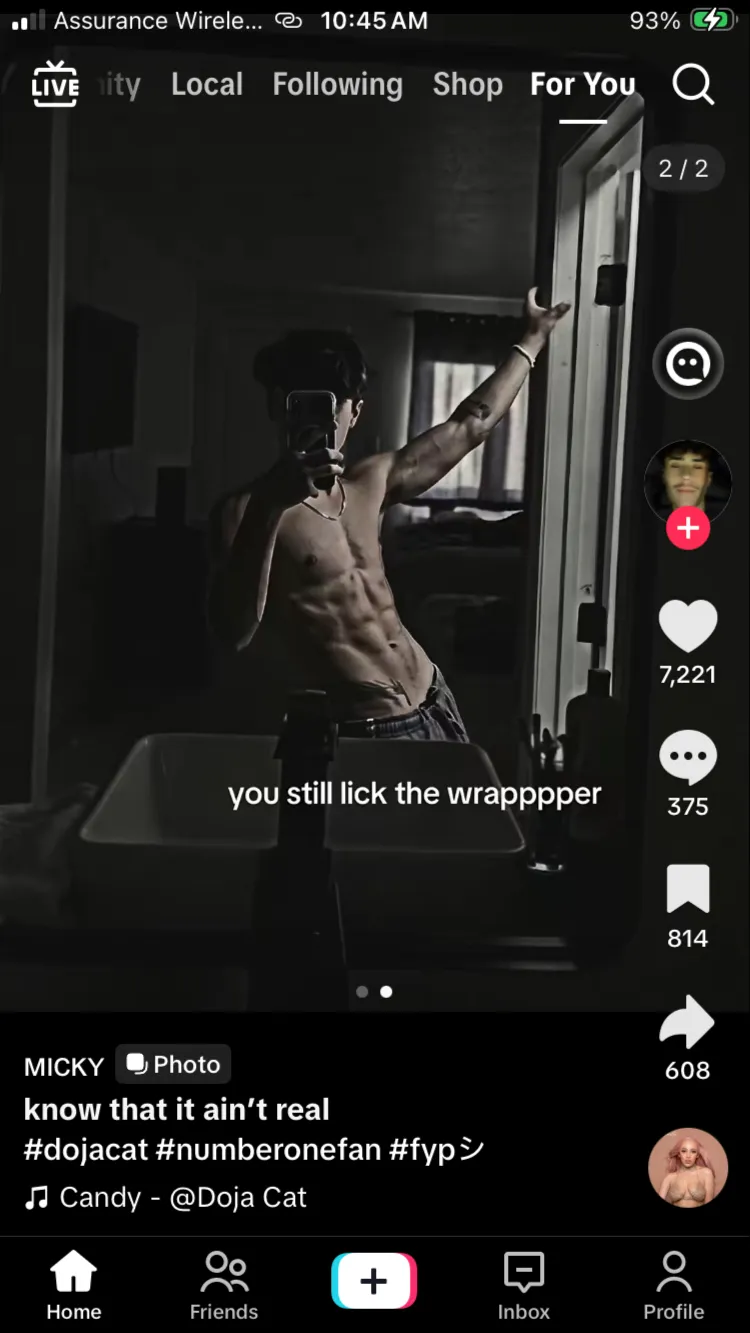The height and width of the screenshot is (1333, 750).
Task: Share the post using the arrow
Action: (x=688, y=1021)
